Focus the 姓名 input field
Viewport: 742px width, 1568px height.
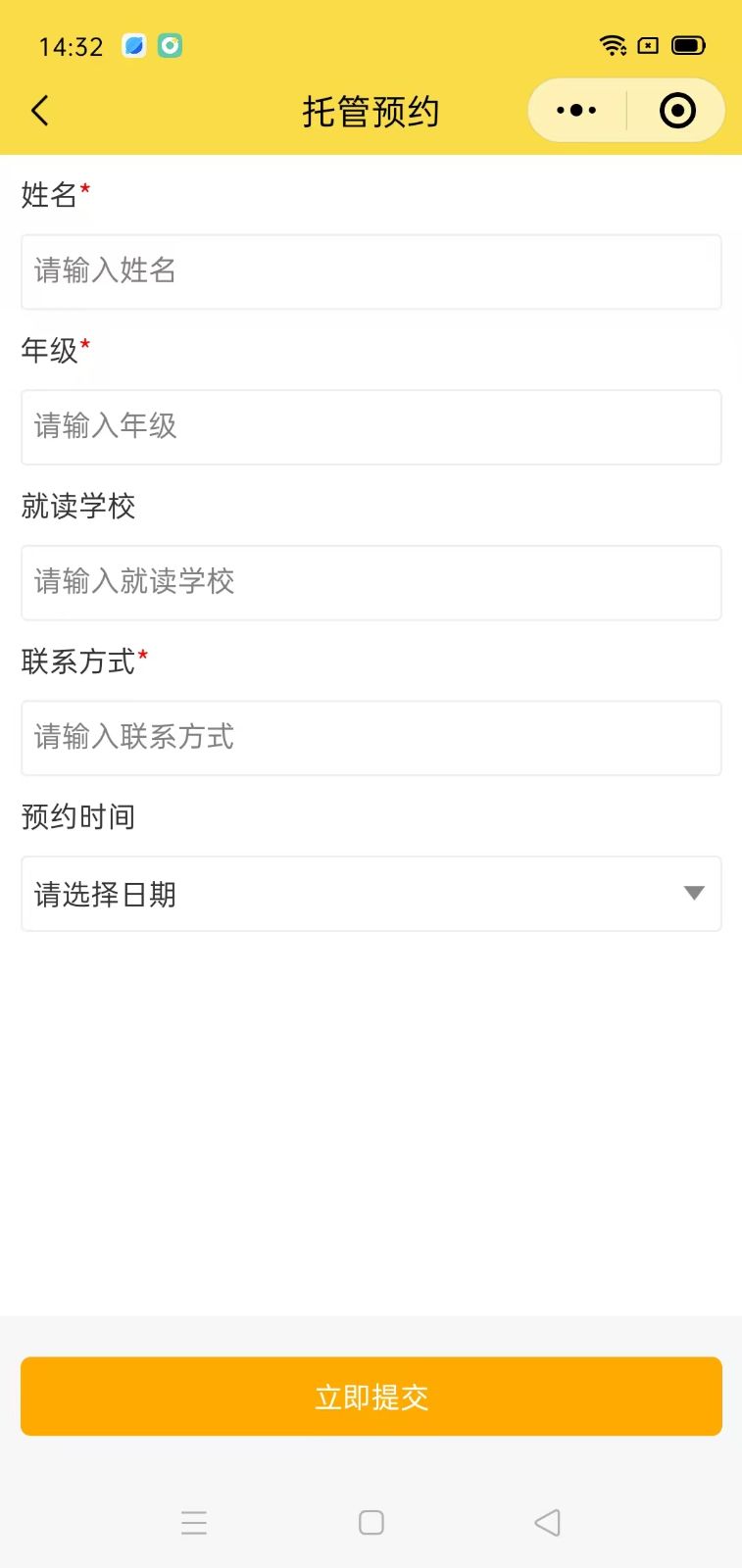371,271
